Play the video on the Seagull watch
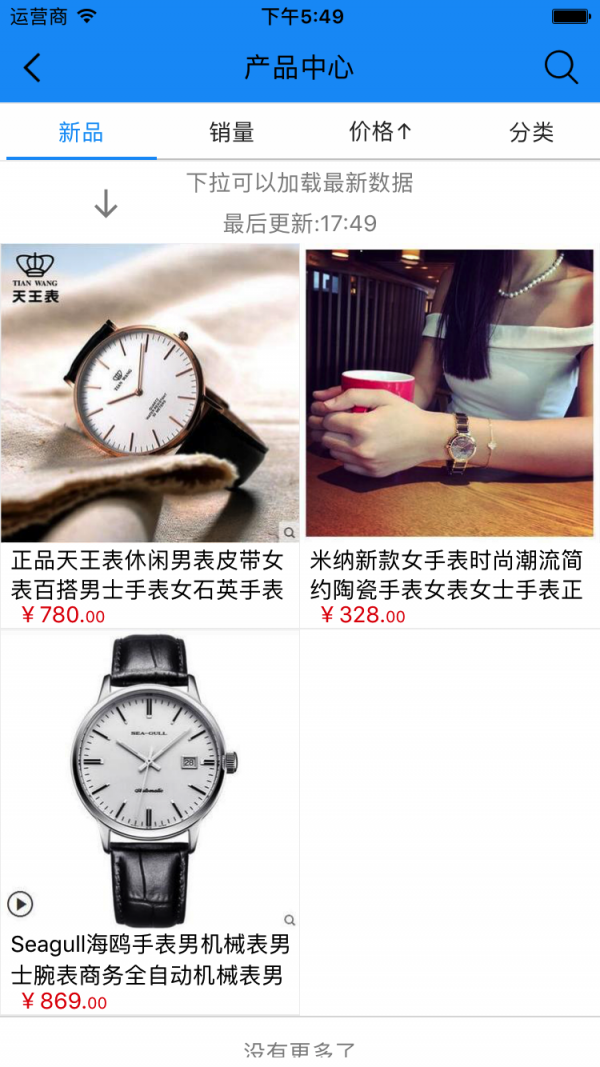 tap(20, 905)
